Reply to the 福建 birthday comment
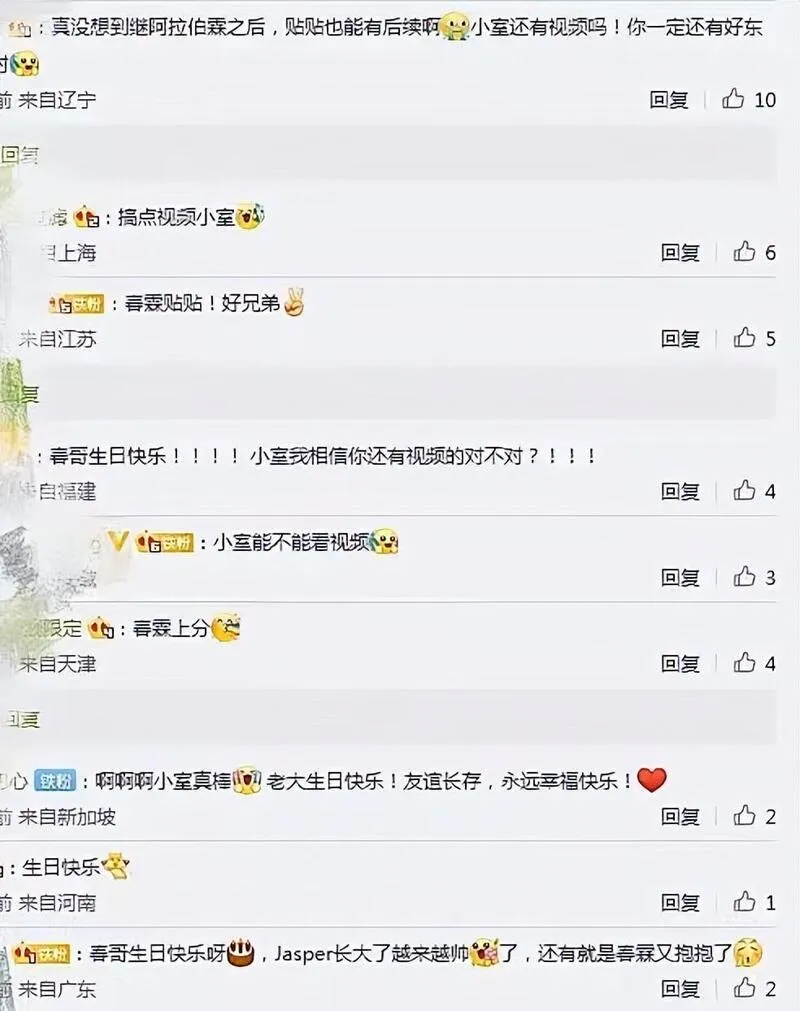The height and width of the screenshot is (1011, 800). (x=680, y=491)
